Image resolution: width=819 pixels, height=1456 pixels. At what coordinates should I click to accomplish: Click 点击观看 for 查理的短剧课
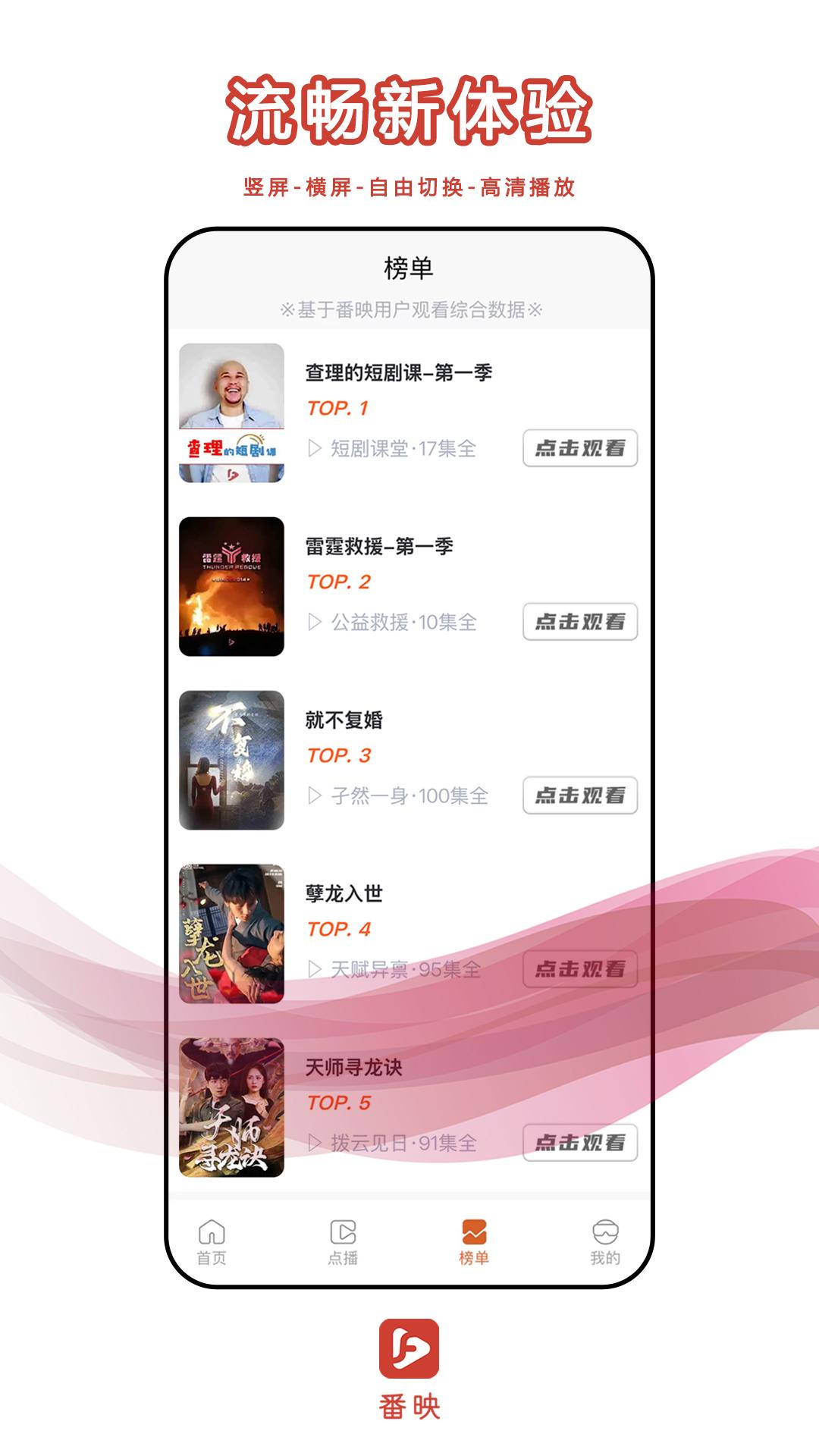580,449
